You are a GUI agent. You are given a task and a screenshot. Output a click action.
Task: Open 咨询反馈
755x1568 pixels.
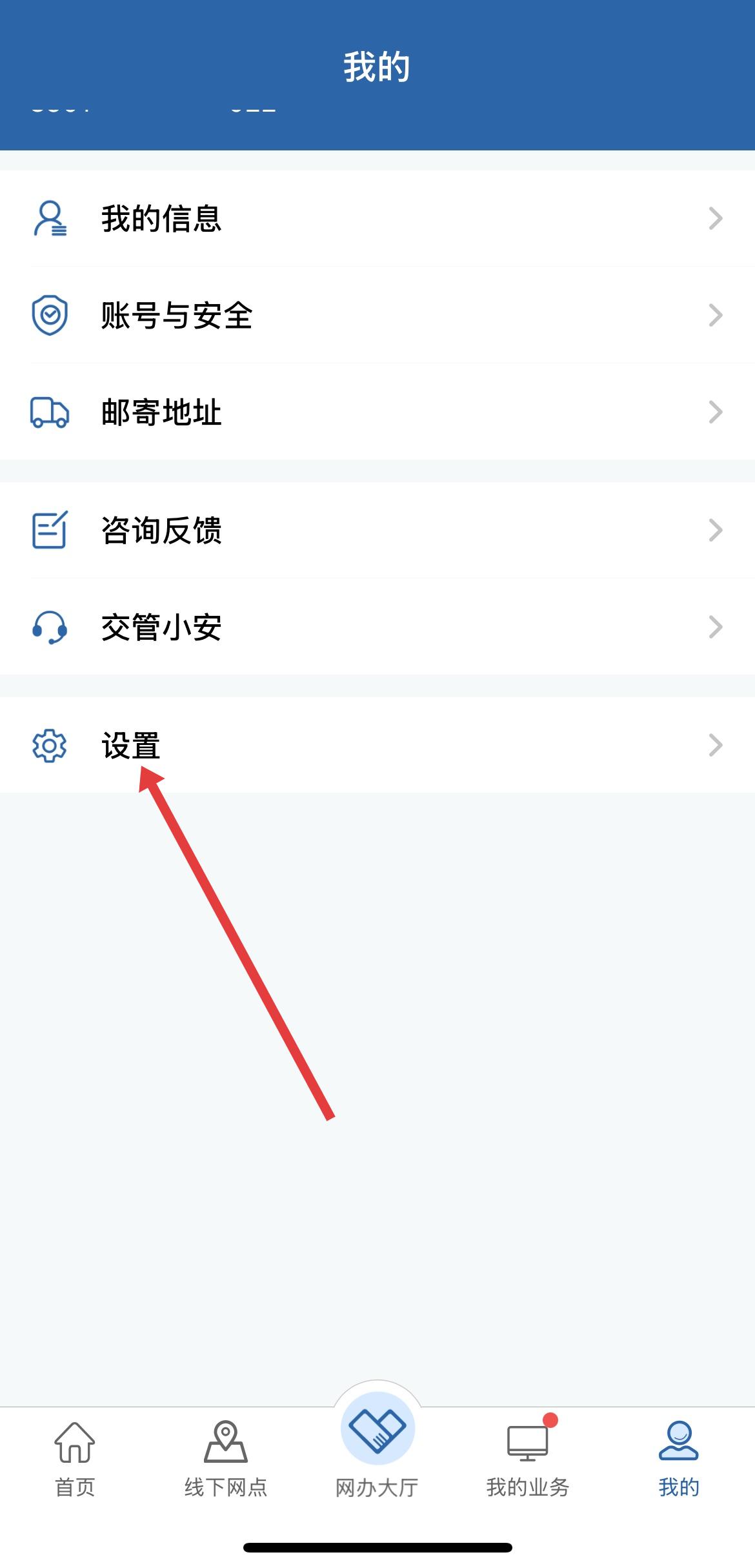pos(377,530)
